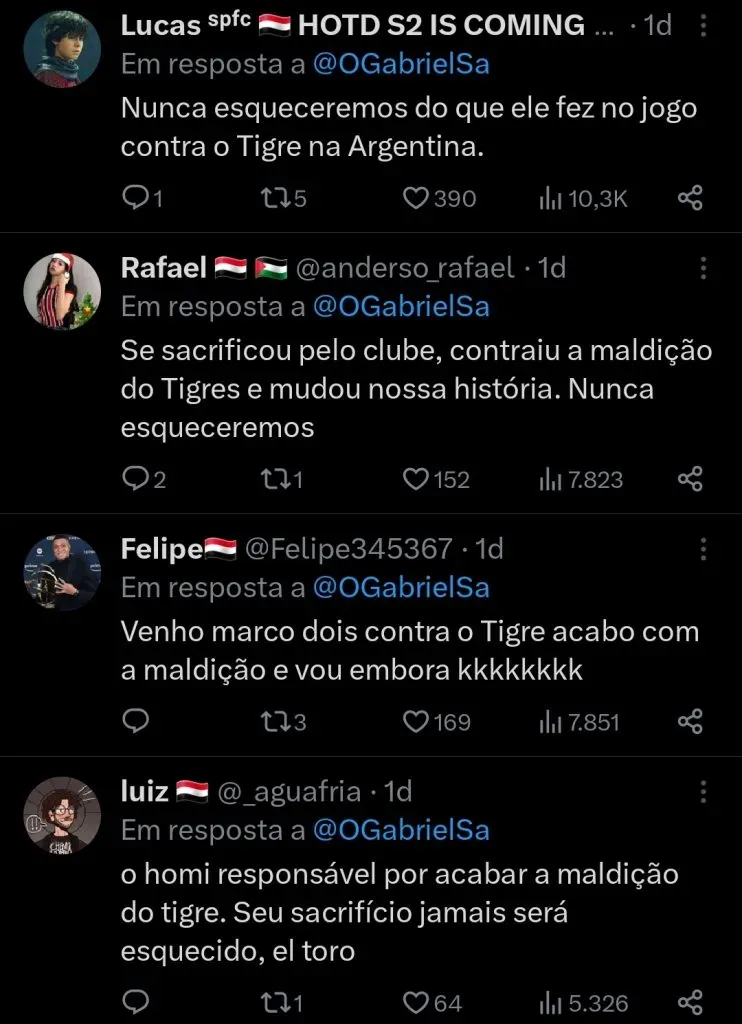Screen dimensions: 742x1024
Task: Open comments on Rafael's reply
Action: (135, 480)
